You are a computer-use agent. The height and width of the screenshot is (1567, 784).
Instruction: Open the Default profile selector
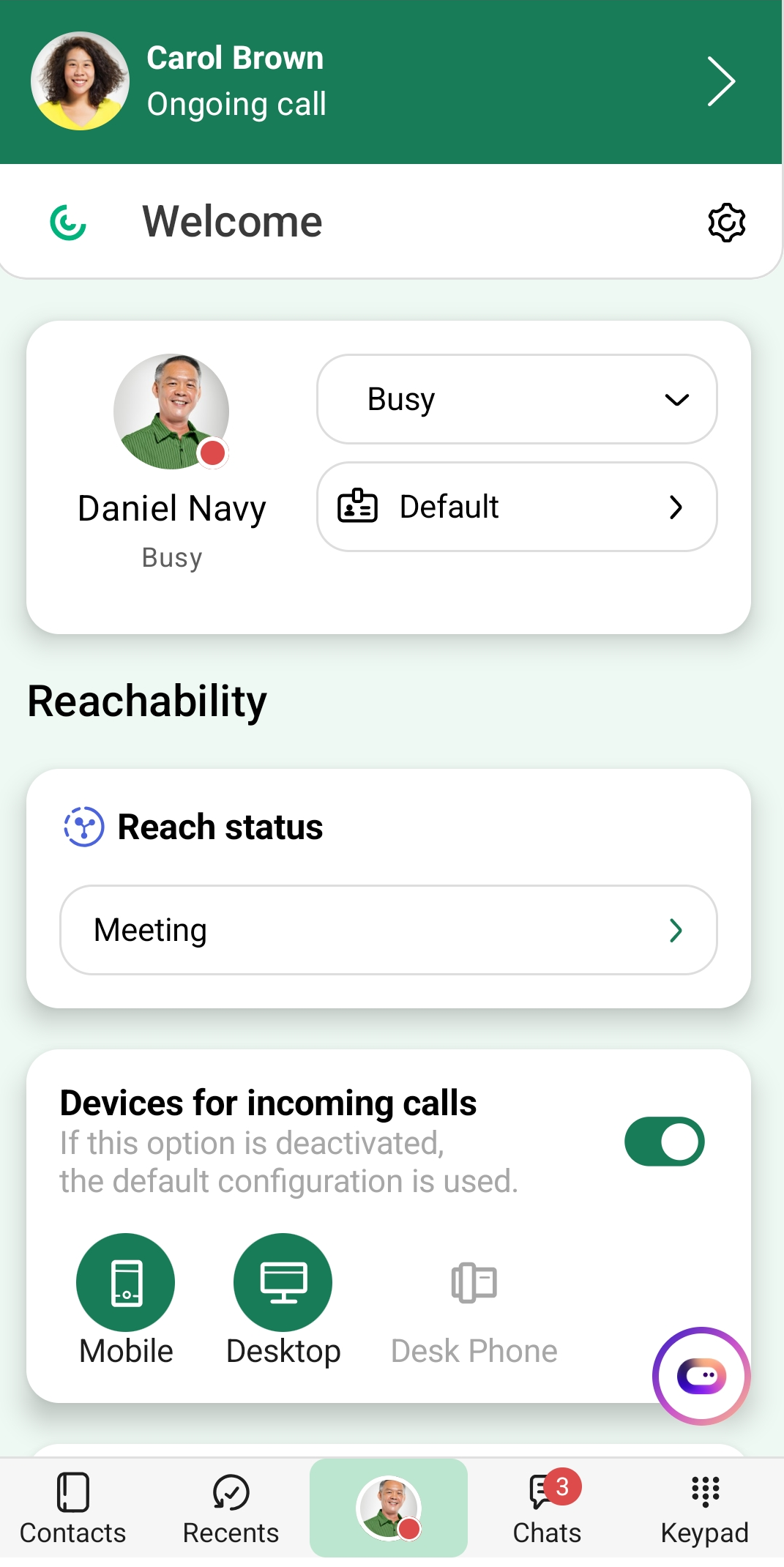pos(517,507)
